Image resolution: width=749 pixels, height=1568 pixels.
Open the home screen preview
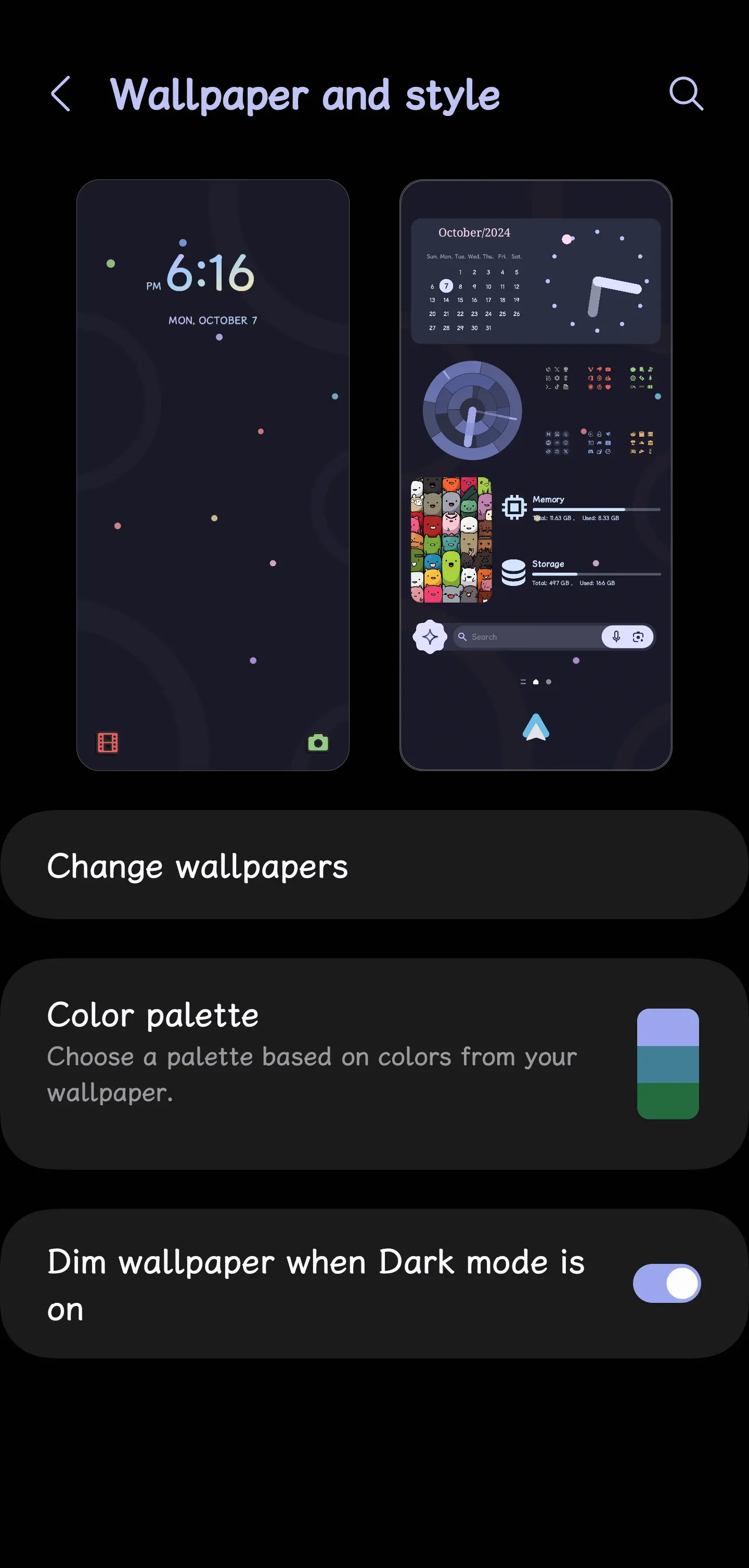coord(535,475)
